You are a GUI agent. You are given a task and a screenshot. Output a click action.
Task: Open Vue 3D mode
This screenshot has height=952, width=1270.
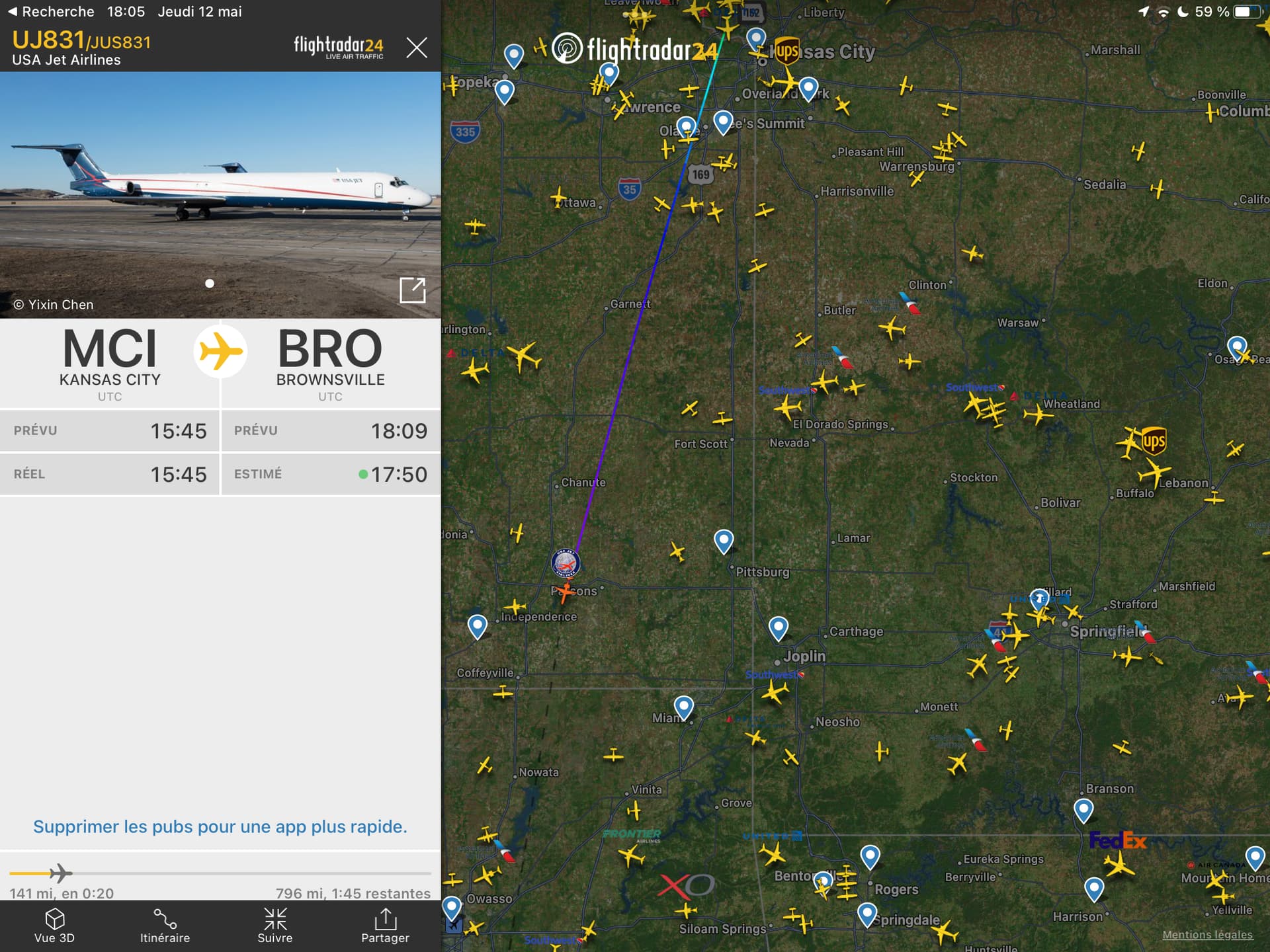point(54,926)
